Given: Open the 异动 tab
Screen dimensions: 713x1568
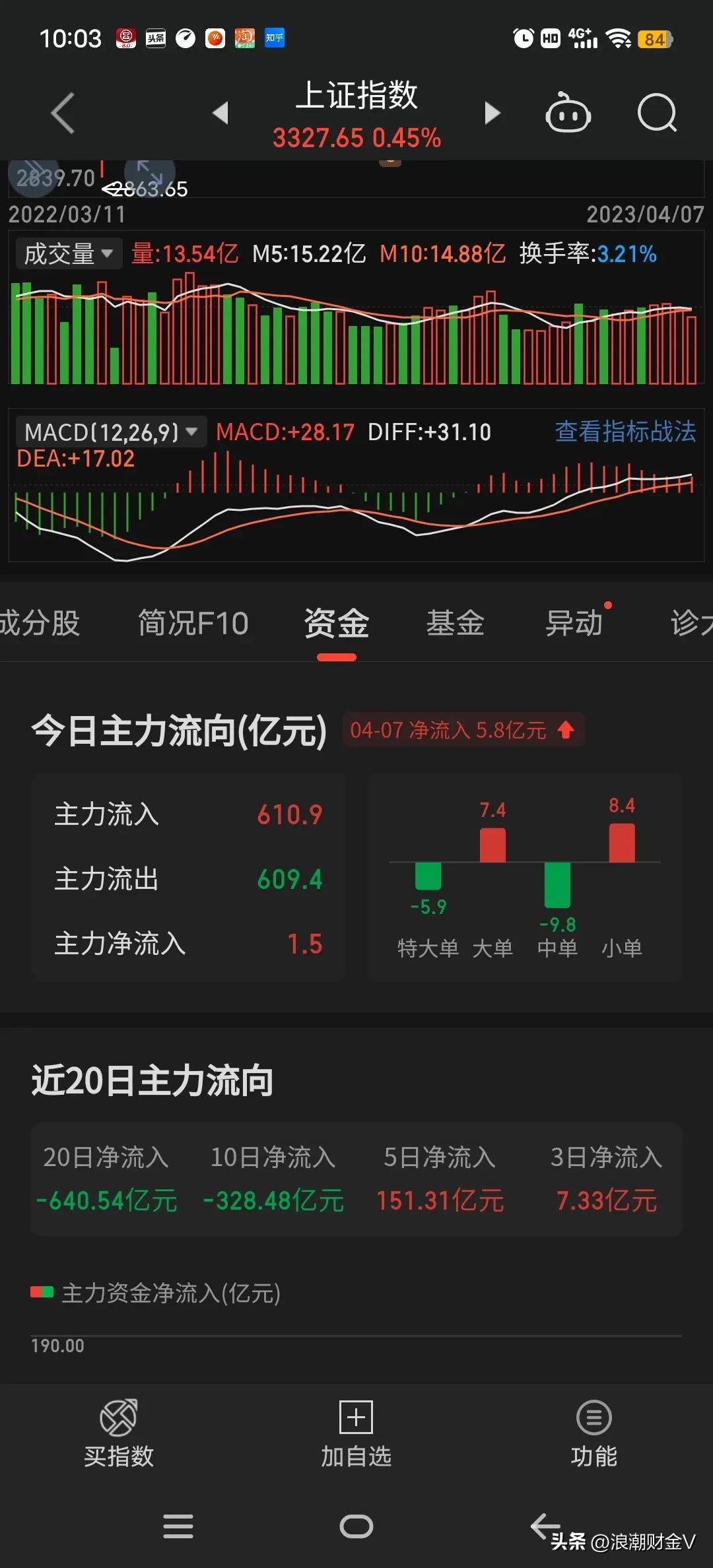Looking at the screenshot, I should 574,623.
